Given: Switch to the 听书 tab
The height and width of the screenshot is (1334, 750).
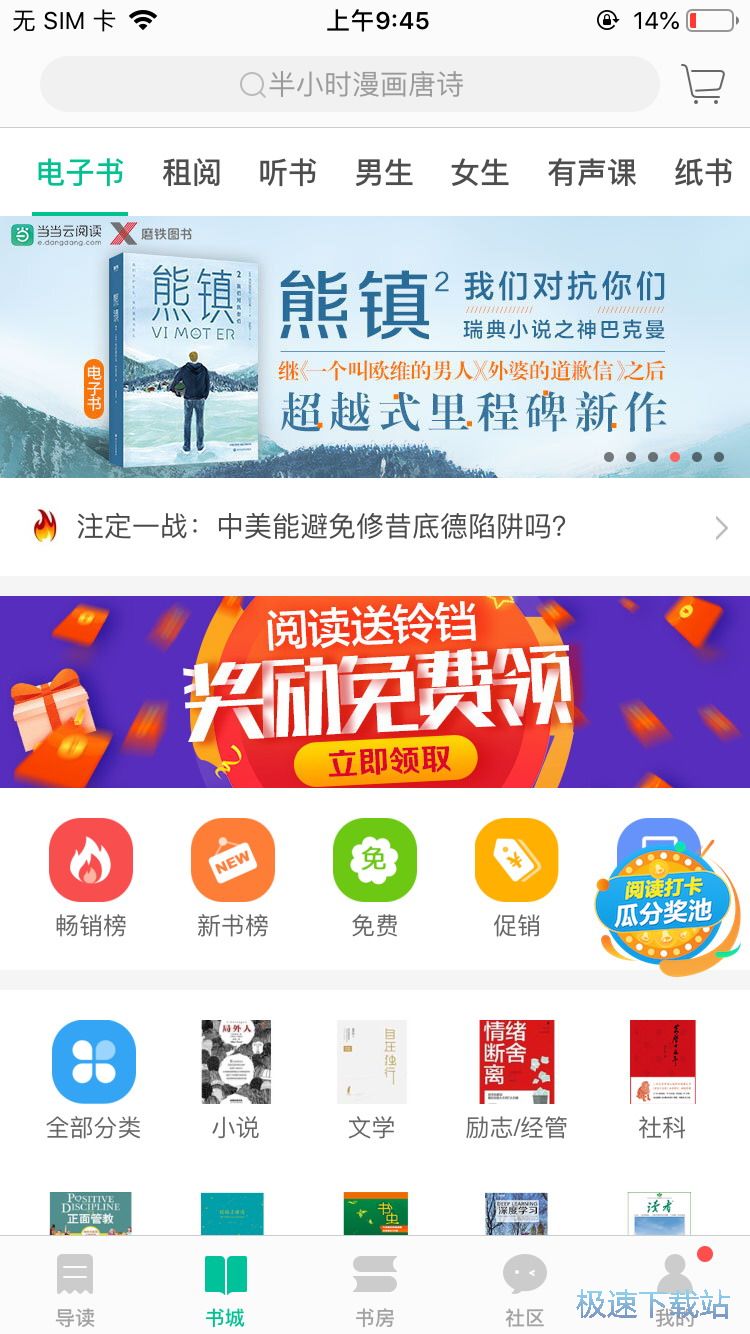Looking at the screenshot, I should click(x=287, y=173).
